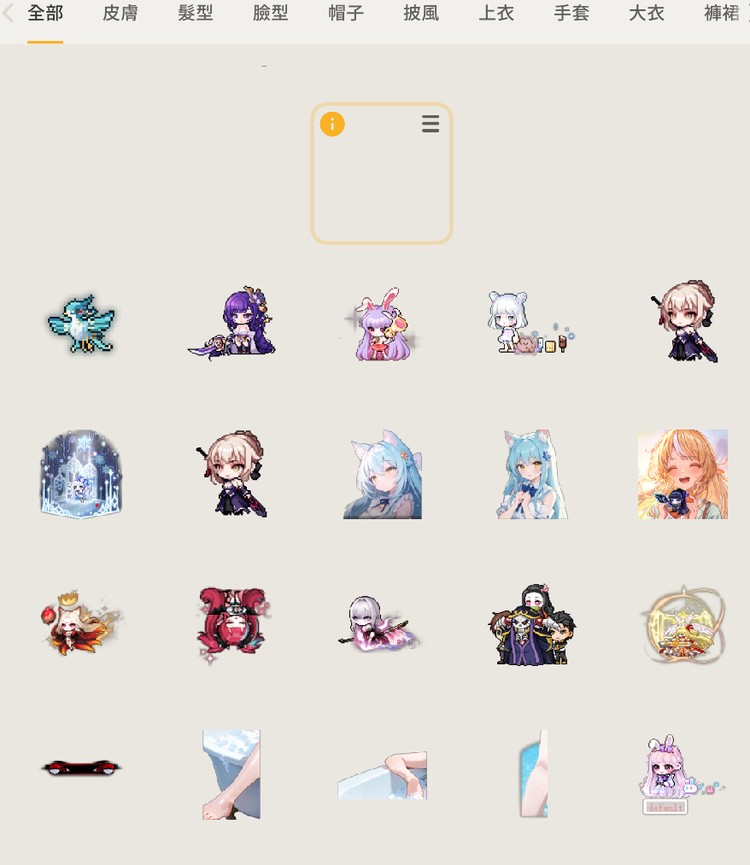This screenshot has width=750, height=865.
Task: Switch to the 上衣 tab
Action: pos(496,15)
